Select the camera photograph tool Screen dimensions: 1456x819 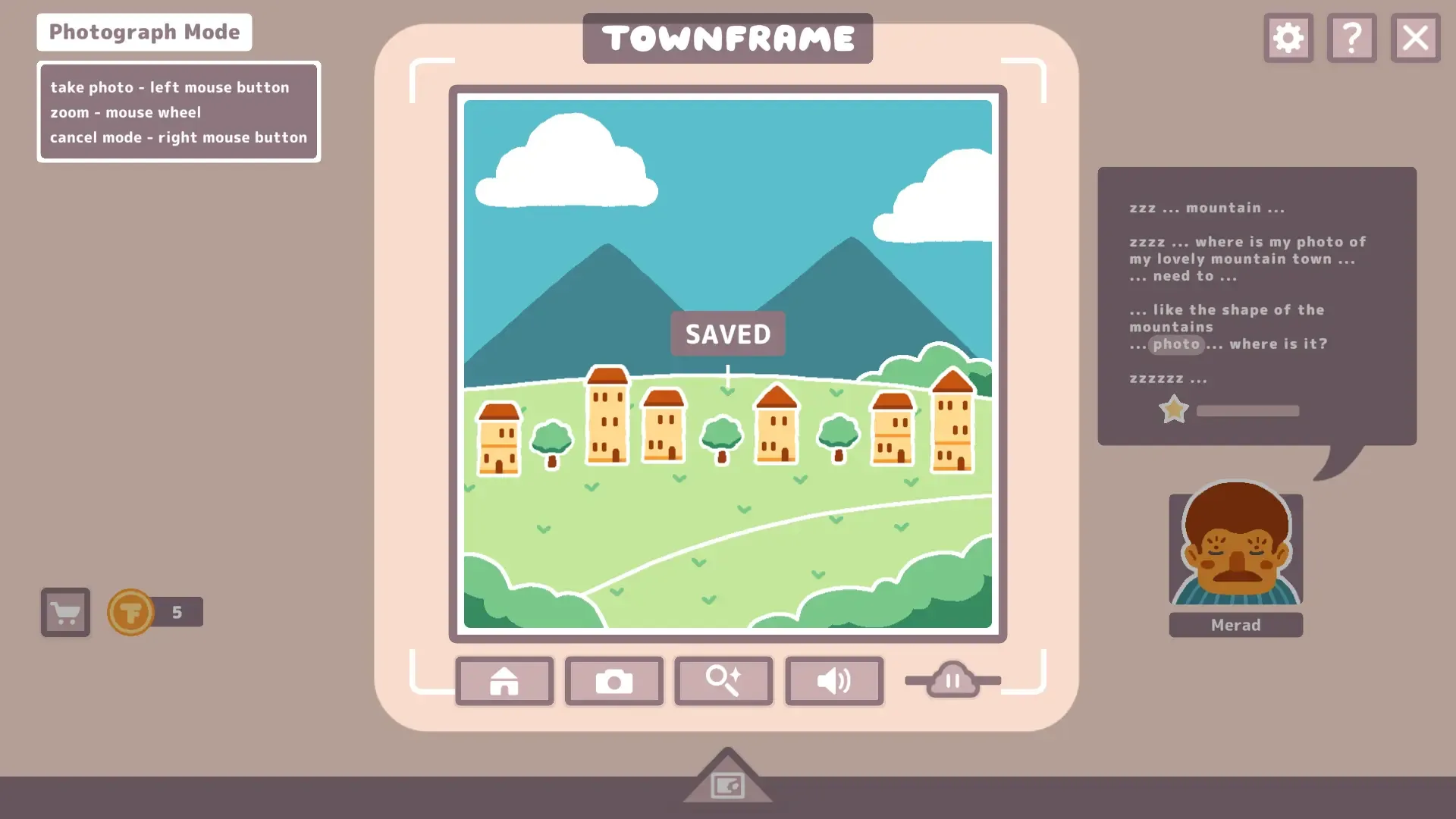[614, 681]
